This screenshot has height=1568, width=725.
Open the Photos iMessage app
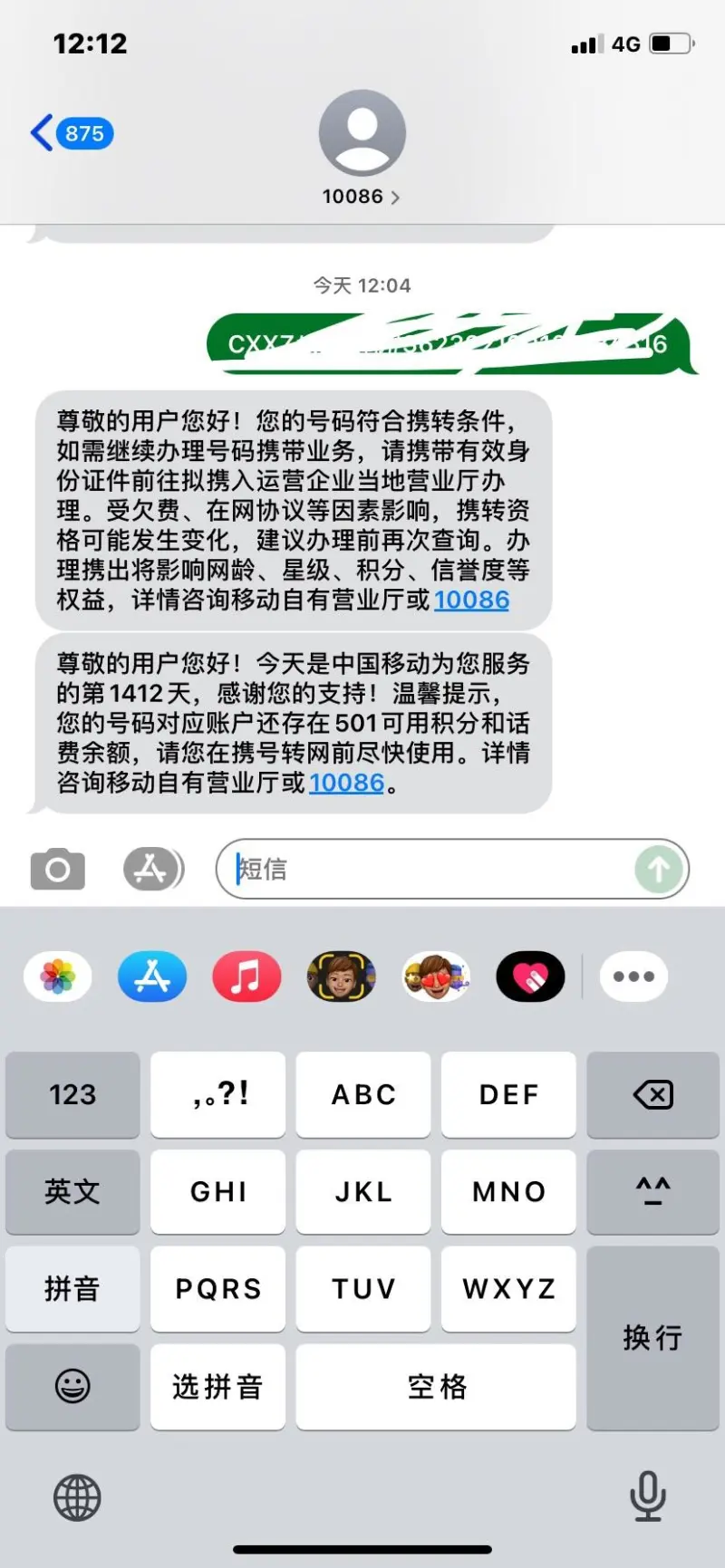(58, 976)
